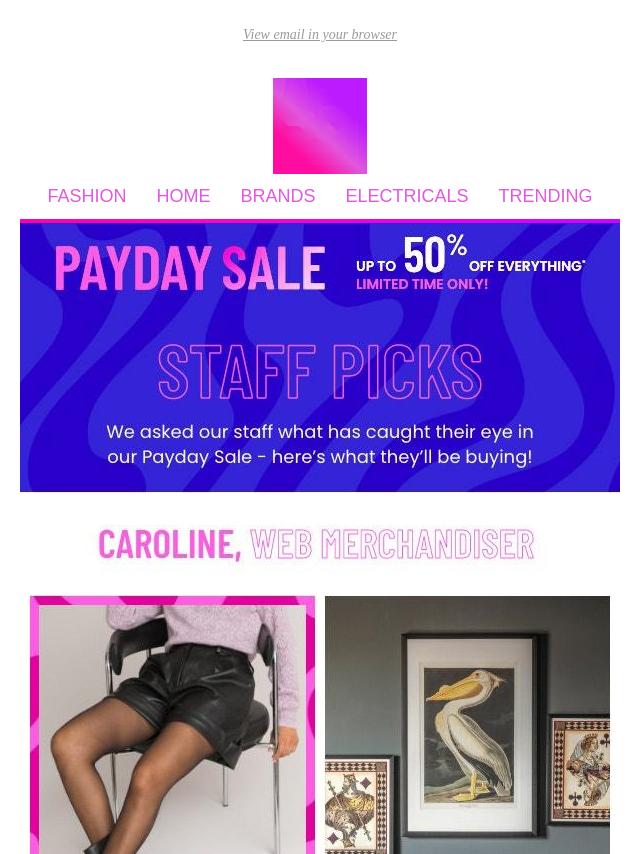Open the black leather shorts product tile
640x854 pixels.
pos(172,725)
